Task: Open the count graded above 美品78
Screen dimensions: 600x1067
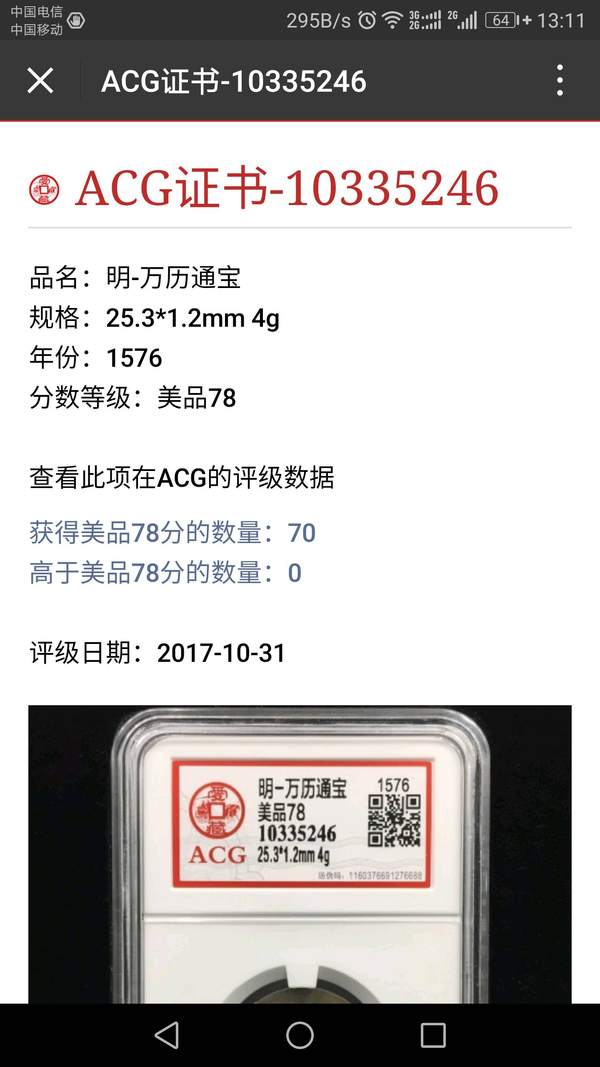Action: [x=166, y=573]
